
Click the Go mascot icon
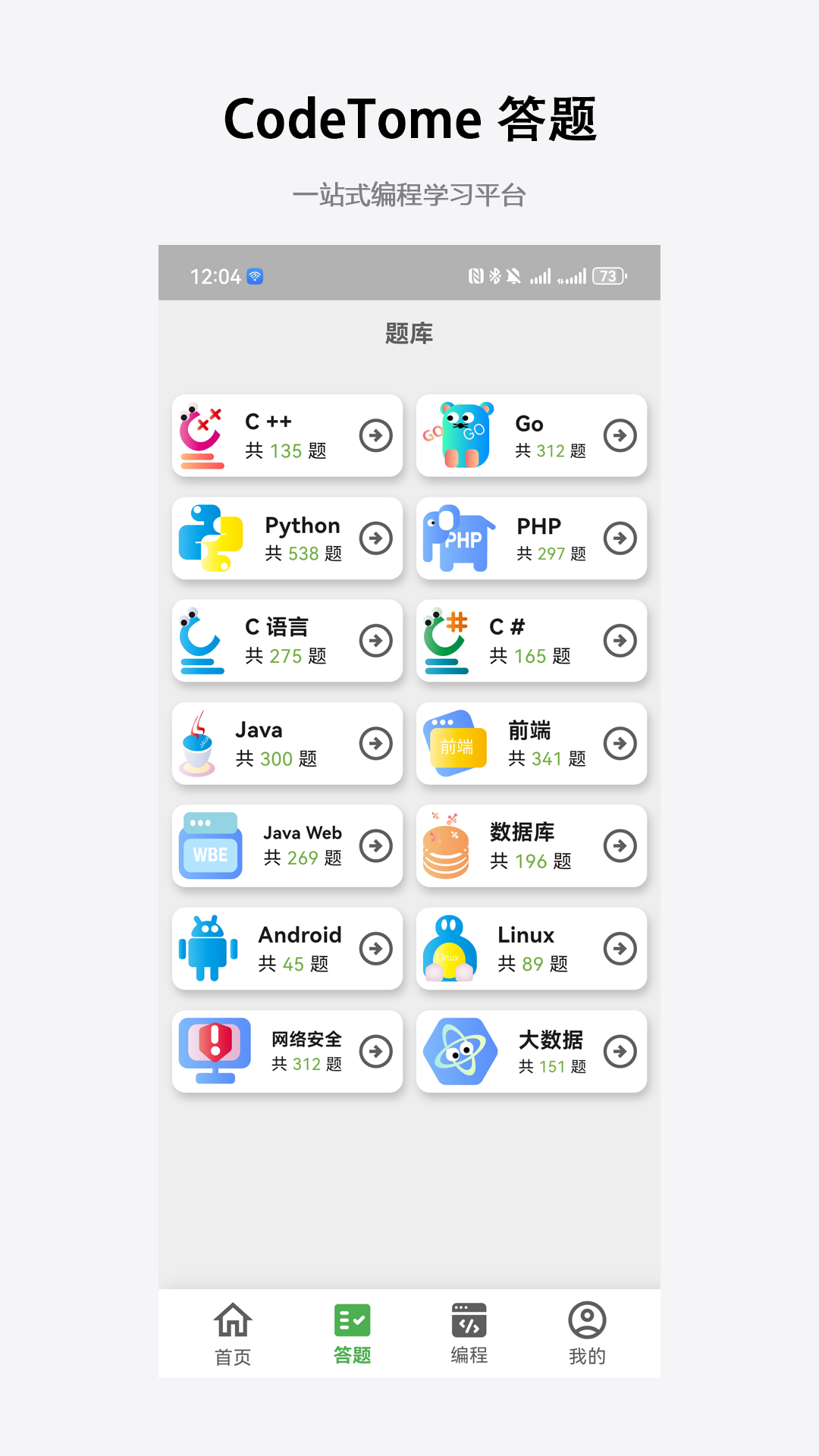click(453, 435)
